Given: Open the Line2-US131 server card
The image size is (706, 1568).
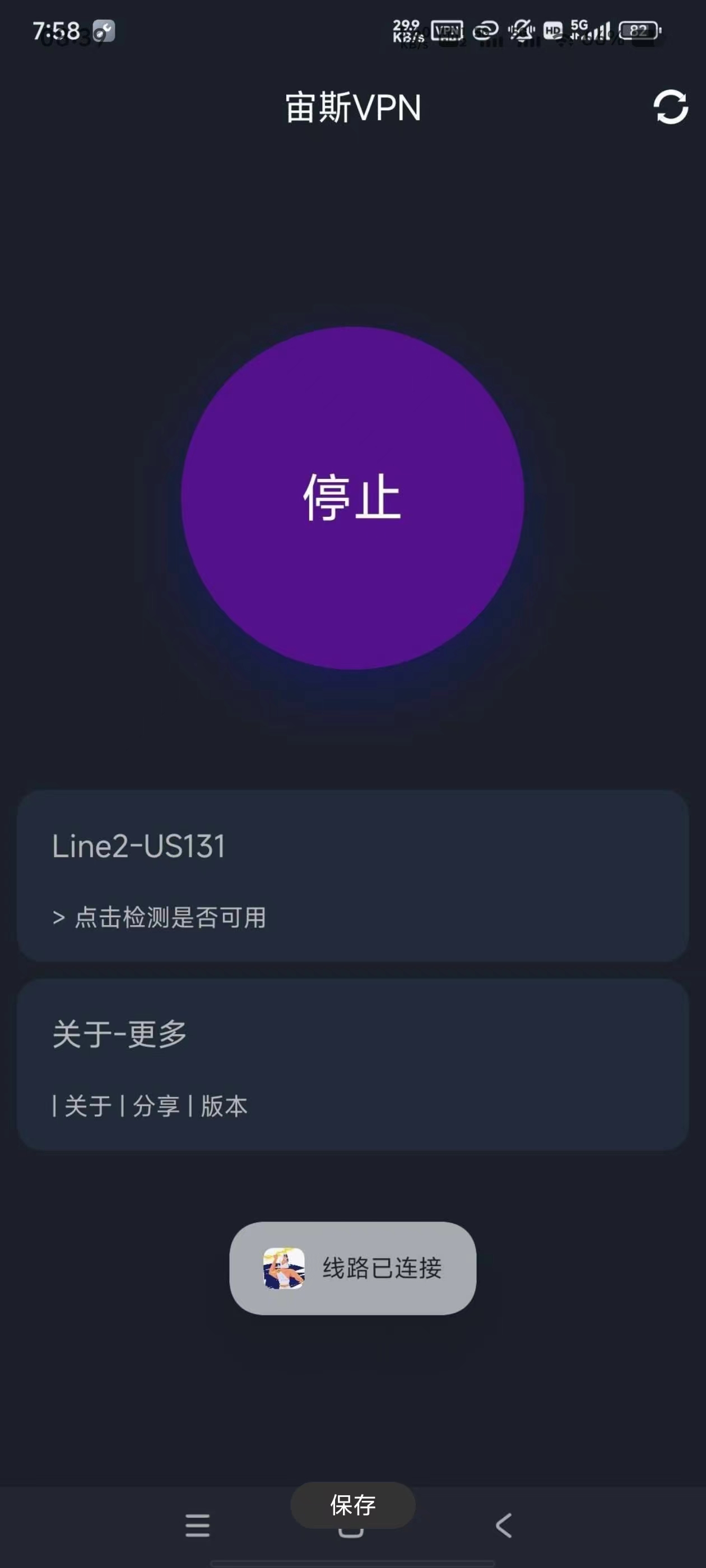Looking at the screenshot, I should [x=352, y=875].
